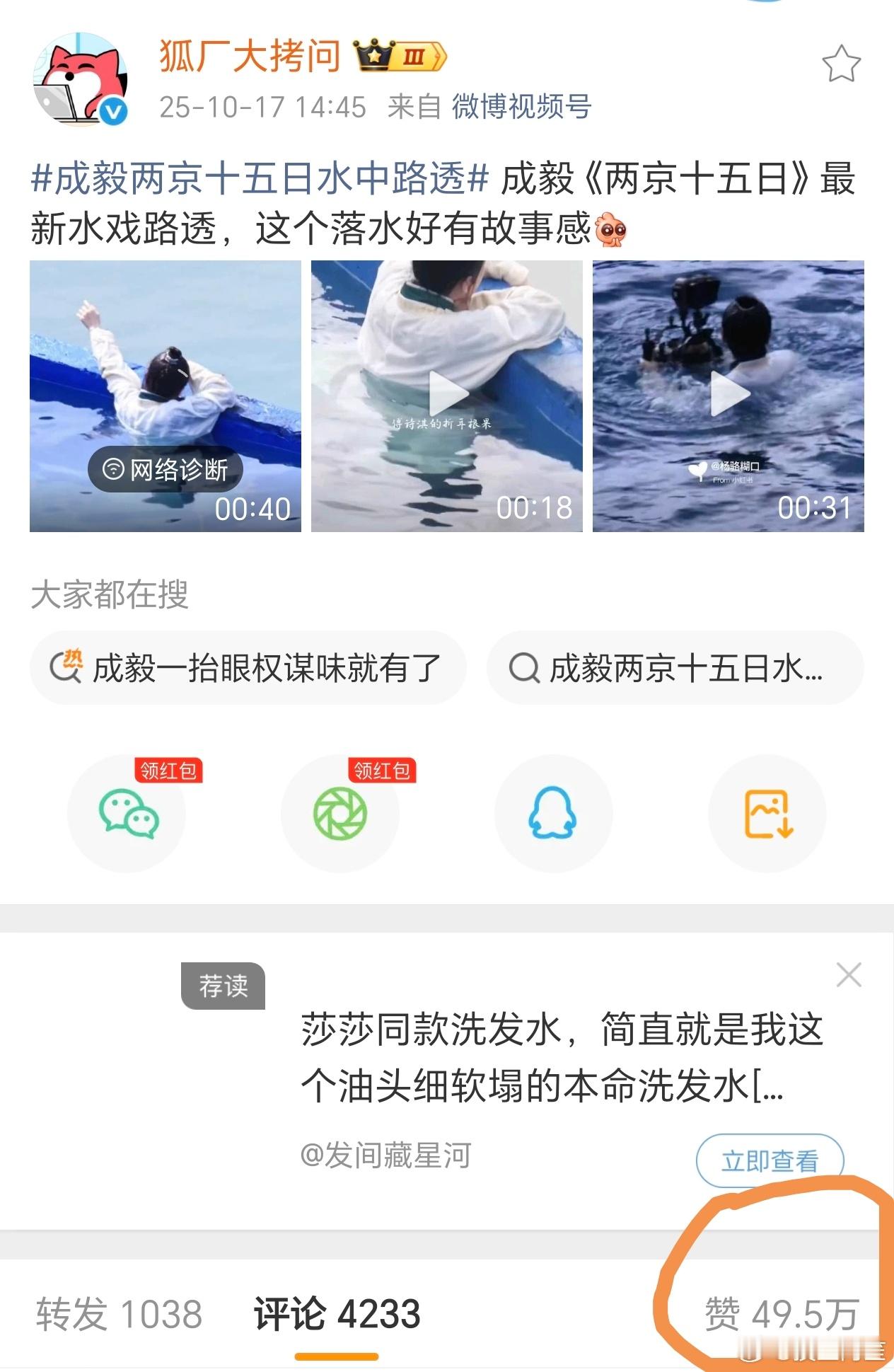Share to WeChat chat
This screenshot has height=1372, width=894.
click(x=127, y=813)
